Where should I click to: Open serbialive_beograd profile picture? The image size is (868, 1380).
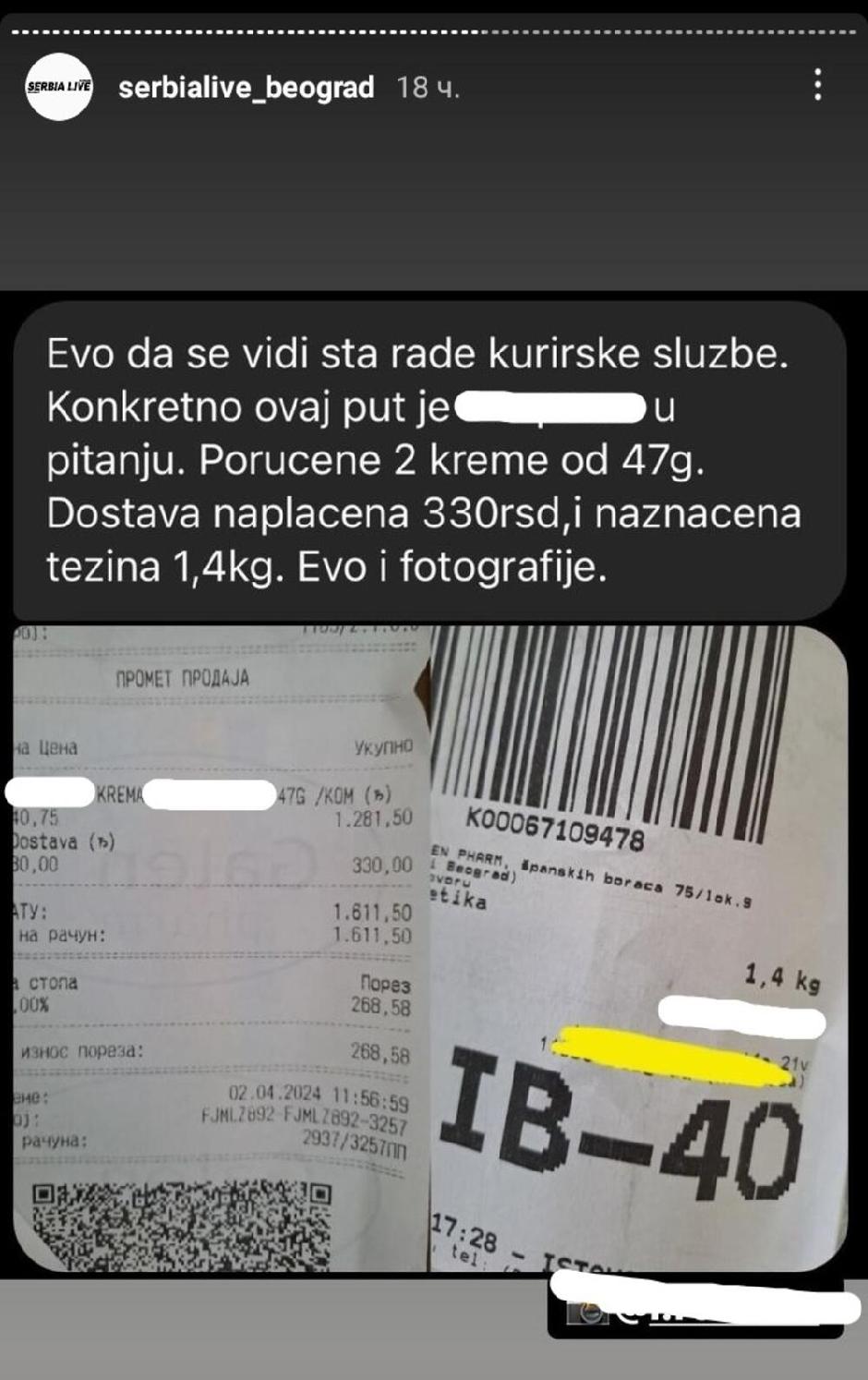tap(59, 87)
